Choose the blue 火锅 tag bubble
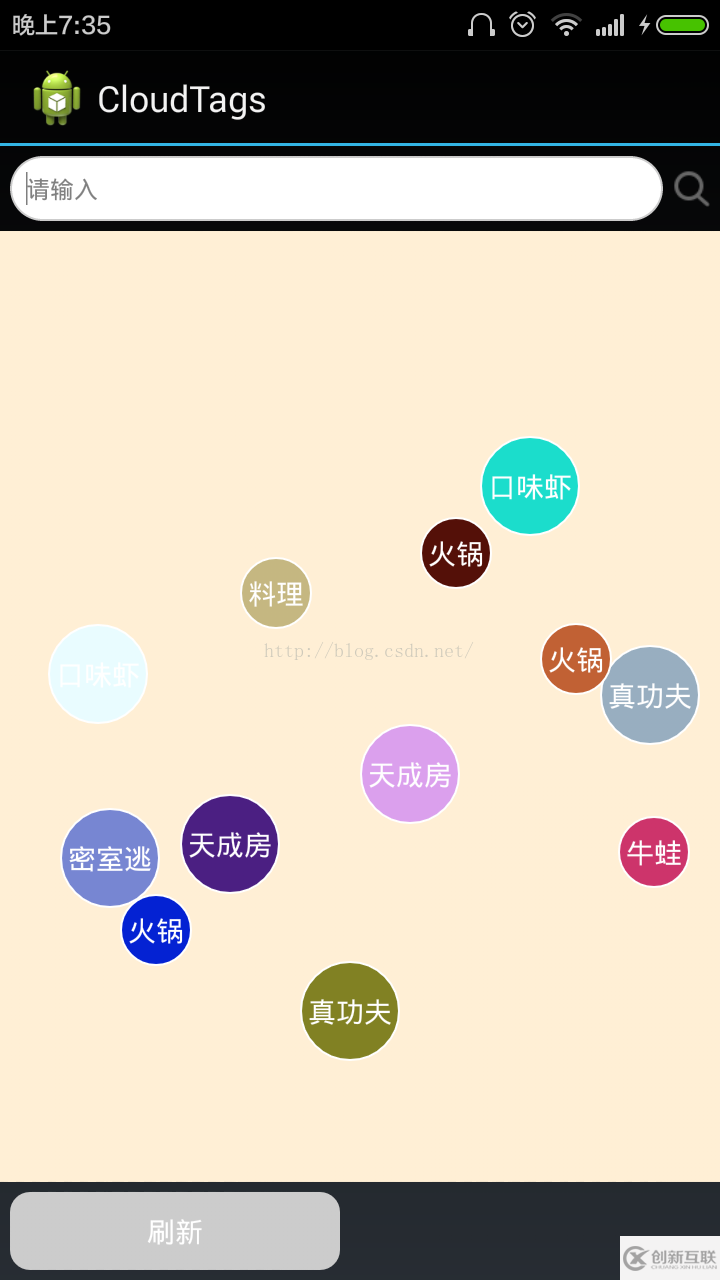The height and width of the screenshot is (1280, 720). tap(156, 930)
